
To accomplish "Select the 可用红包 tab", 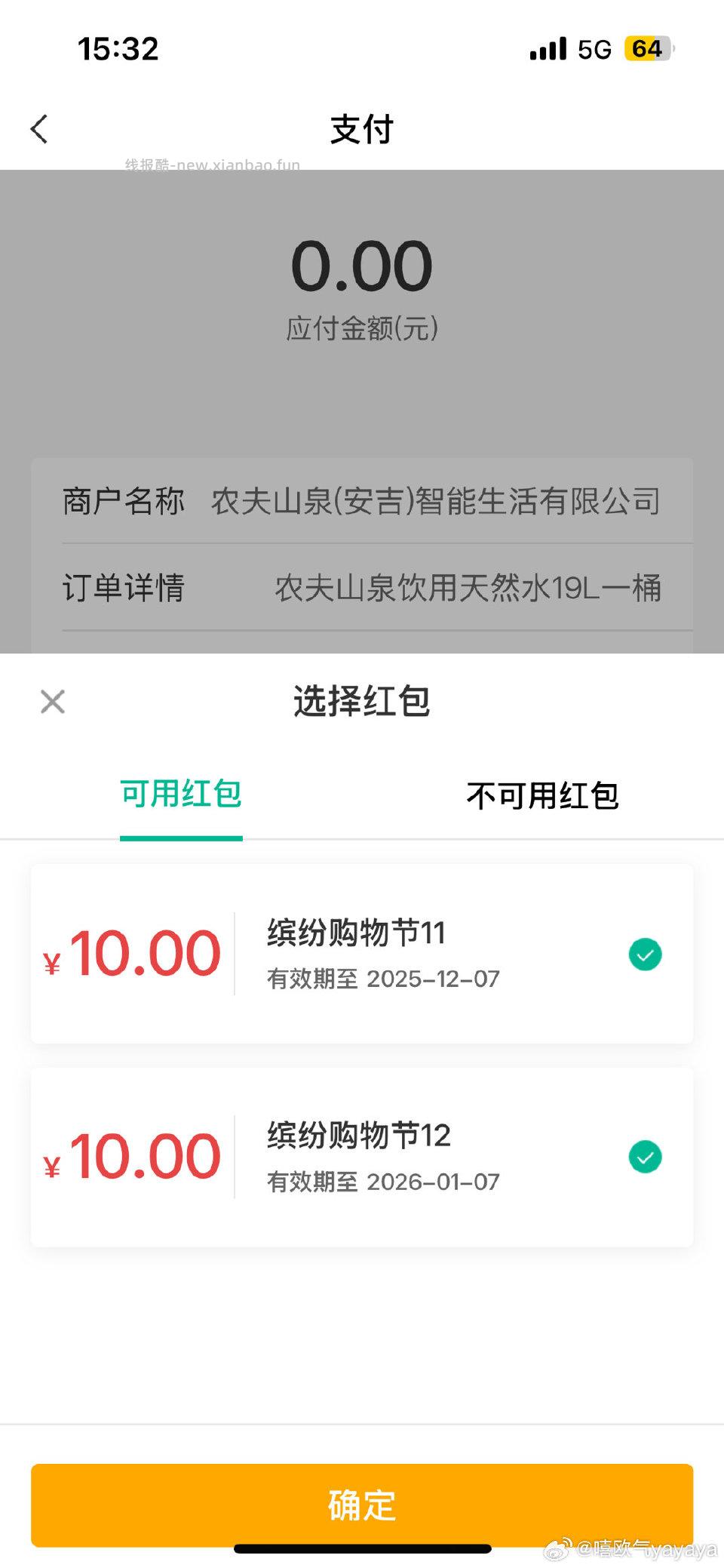I will click(x=181, y=794).
